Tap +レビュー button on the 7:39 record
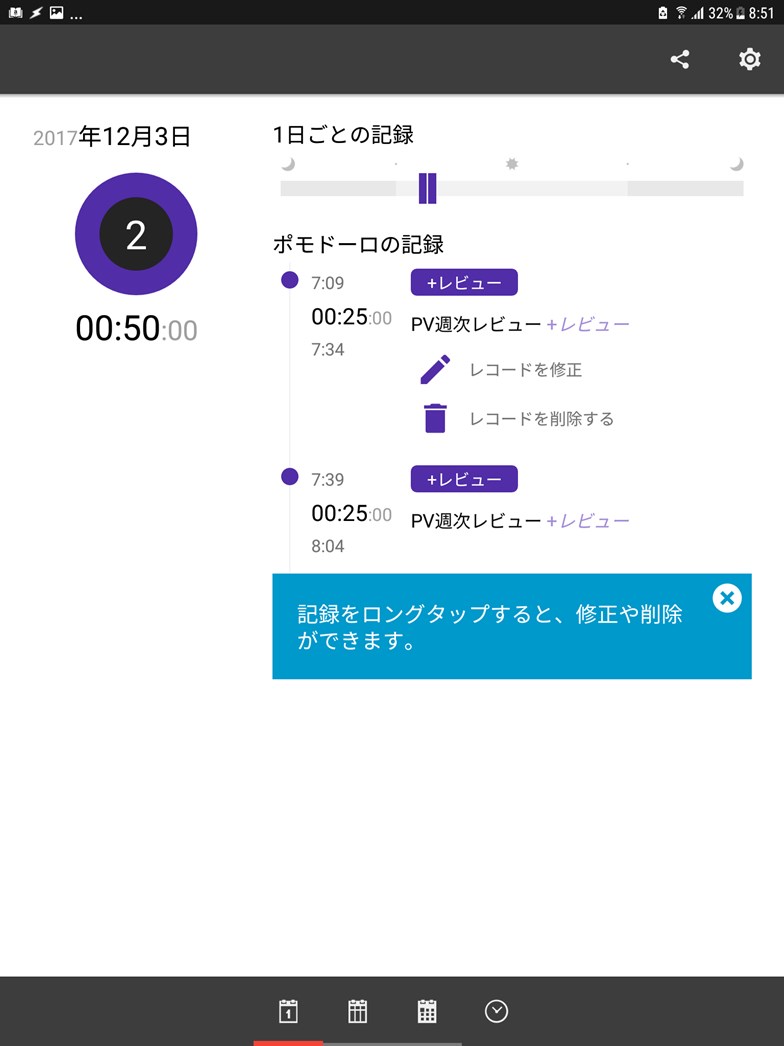This screenshot has width=784, height=1046. point(464,479)
